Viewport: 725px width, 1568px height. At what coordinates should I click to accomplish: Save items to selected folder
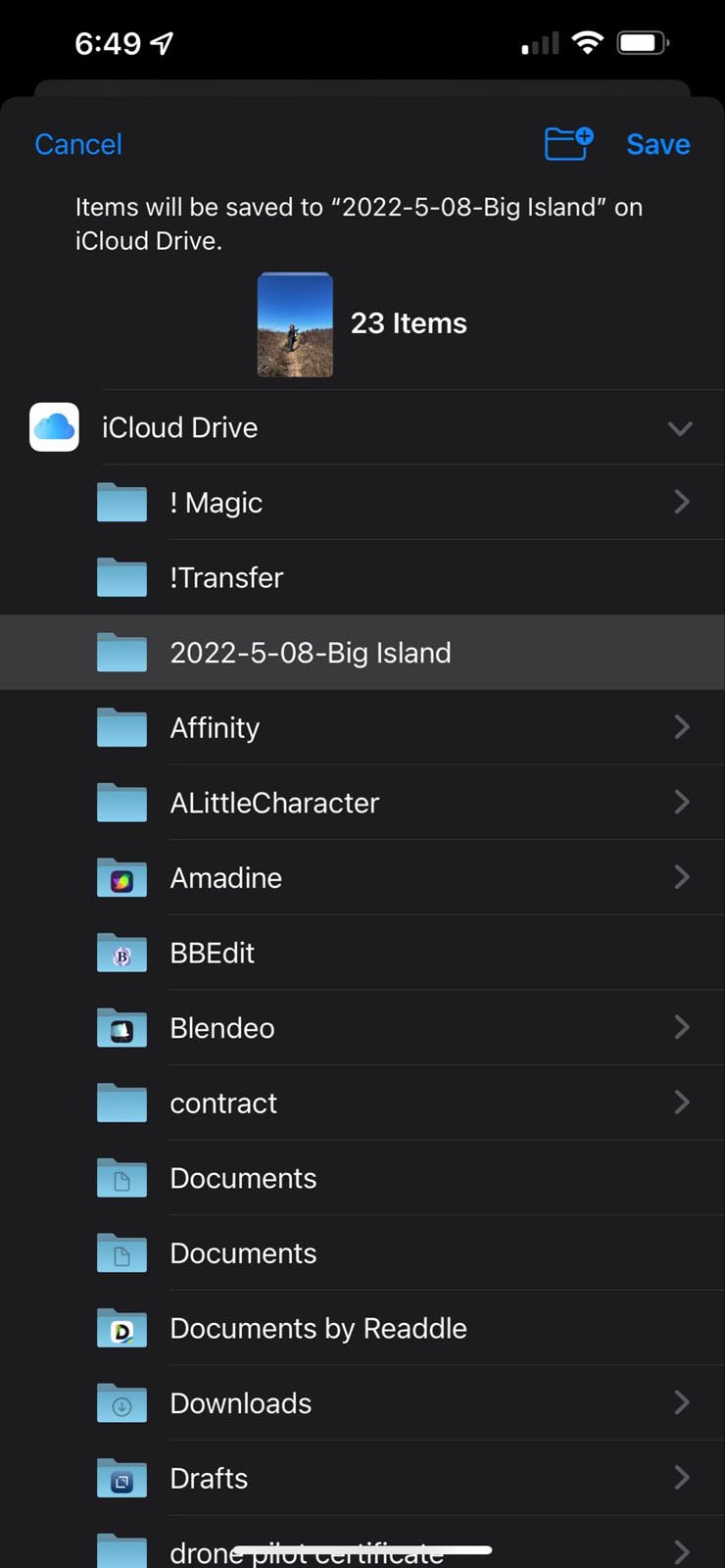tap(658, 144)
